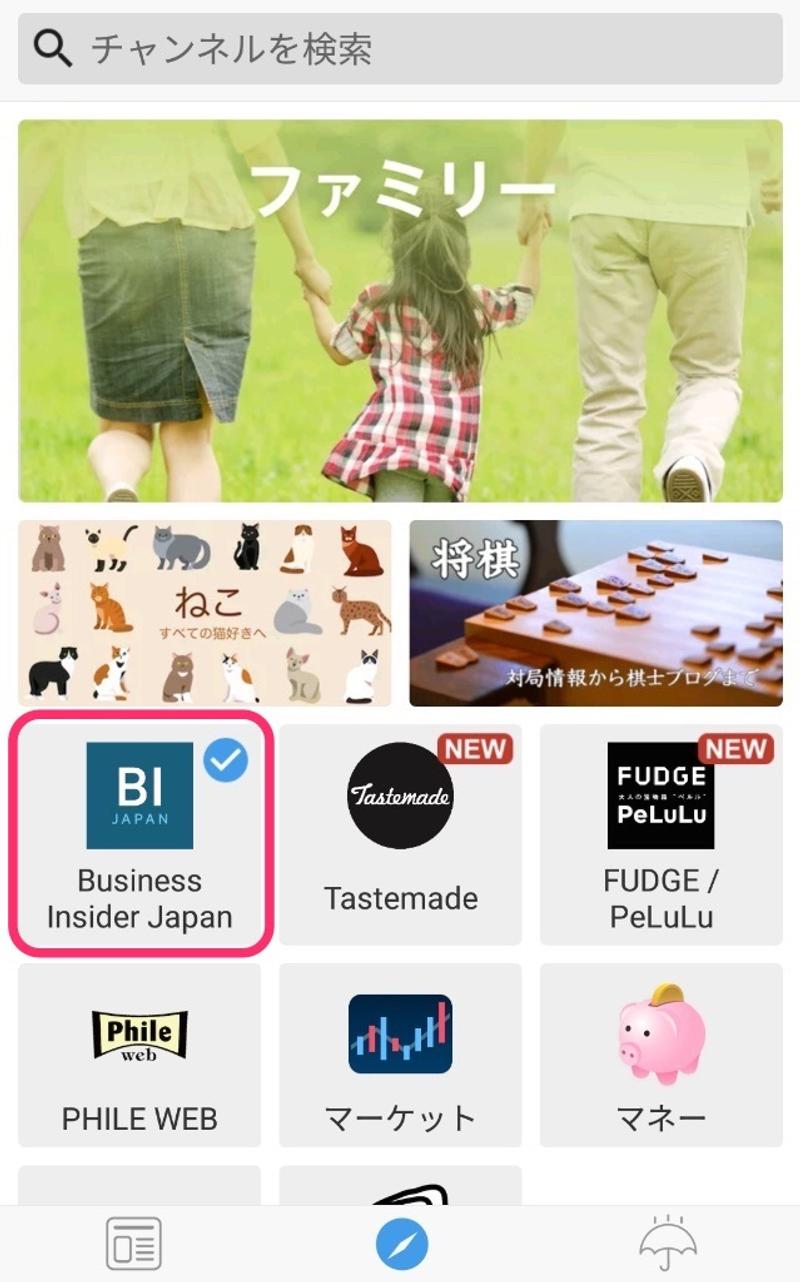Open the PHILE WEB channel

[140, 1055]
